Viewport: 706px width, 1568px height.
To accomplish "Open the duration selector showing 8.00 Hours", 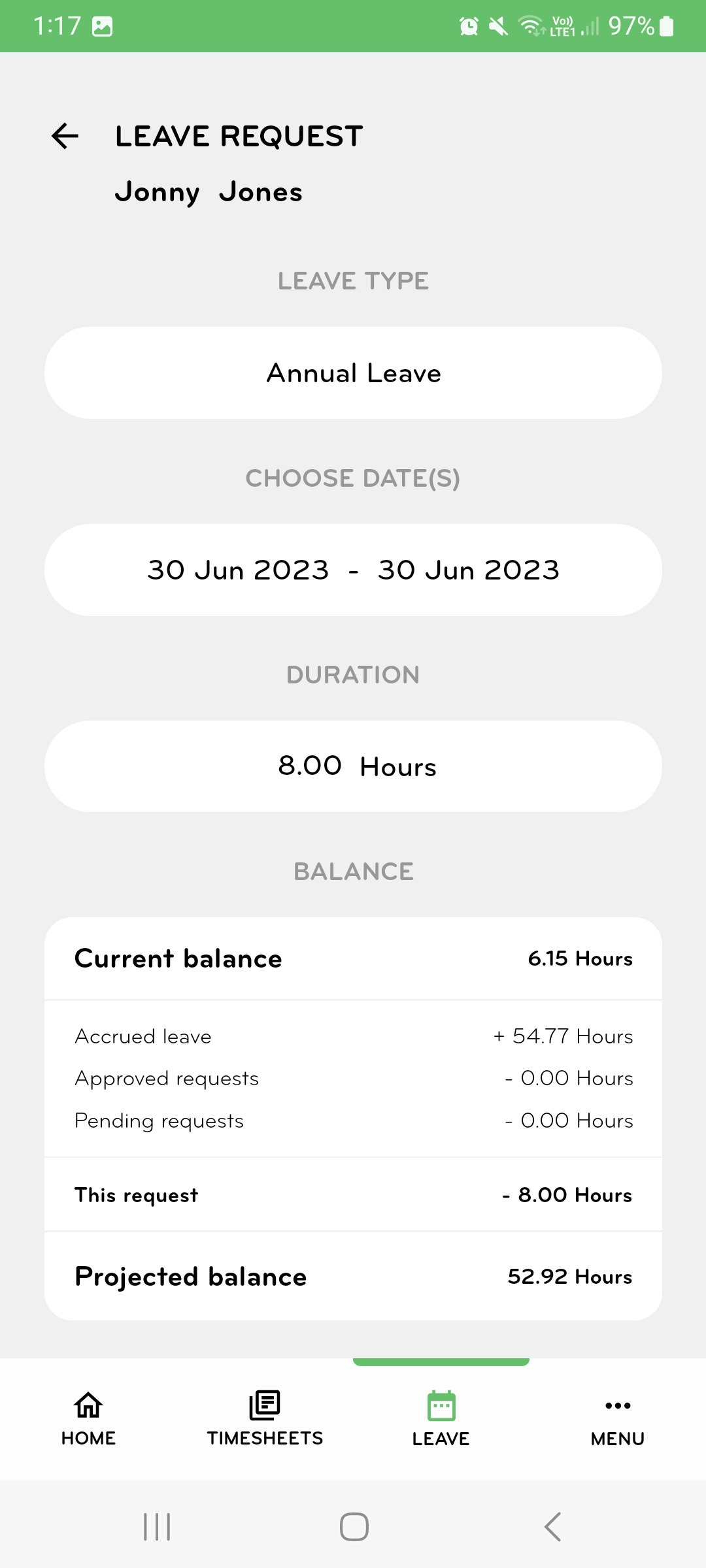I will (353, 766).
